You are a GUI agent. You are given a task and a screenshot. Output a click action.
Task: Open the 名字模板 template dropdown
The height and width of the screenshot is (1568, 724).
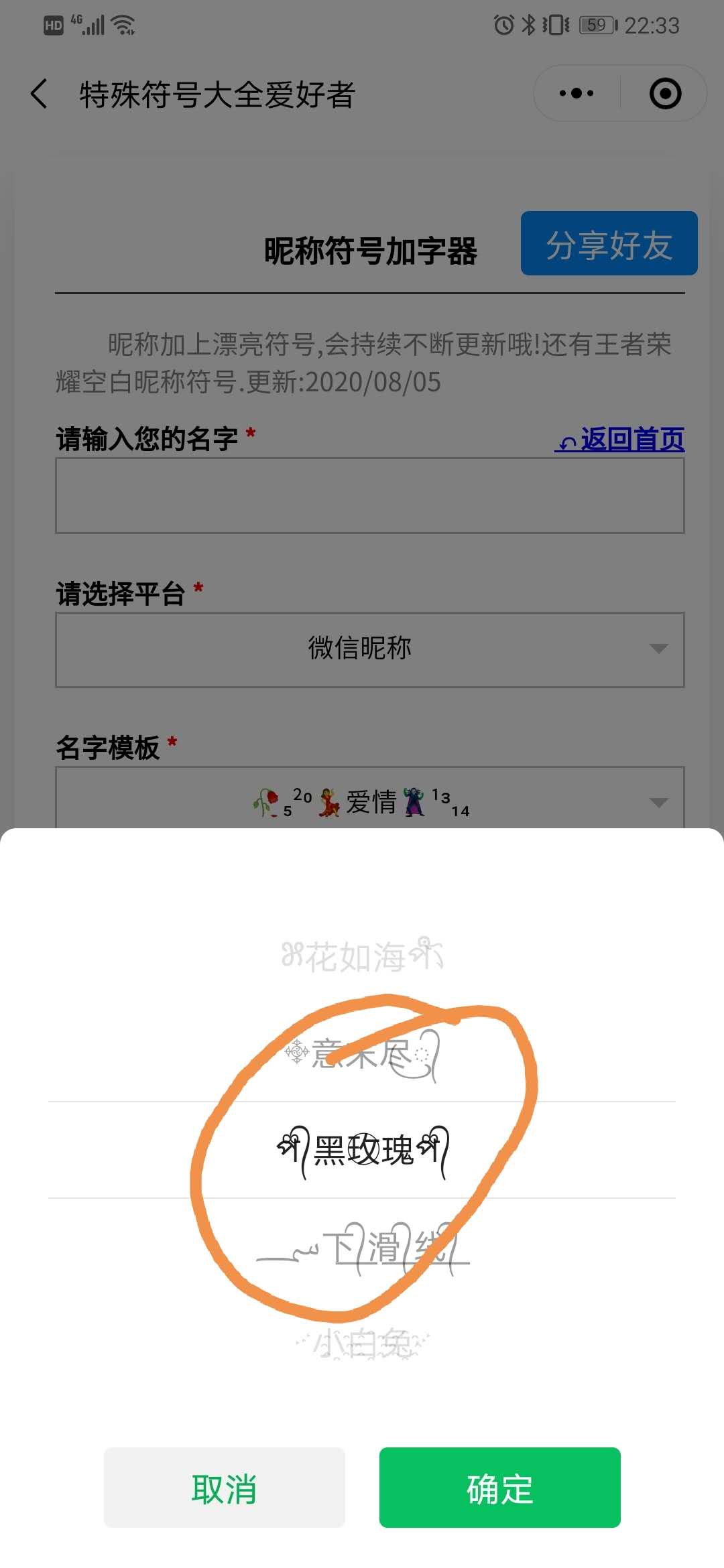(369, 801)
